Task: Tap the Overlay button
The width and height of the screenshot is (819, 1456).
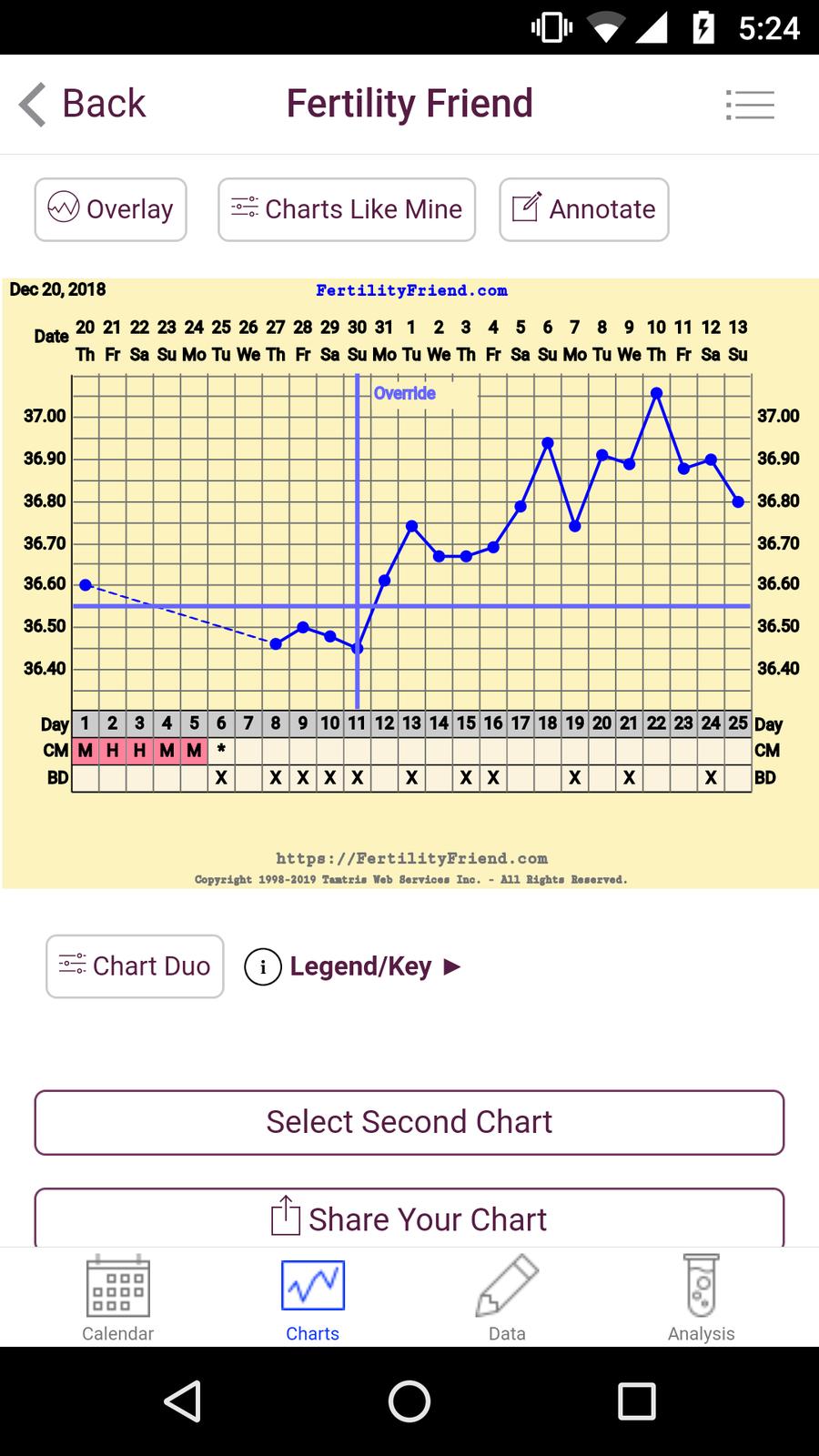Action: tap(111, 209)
